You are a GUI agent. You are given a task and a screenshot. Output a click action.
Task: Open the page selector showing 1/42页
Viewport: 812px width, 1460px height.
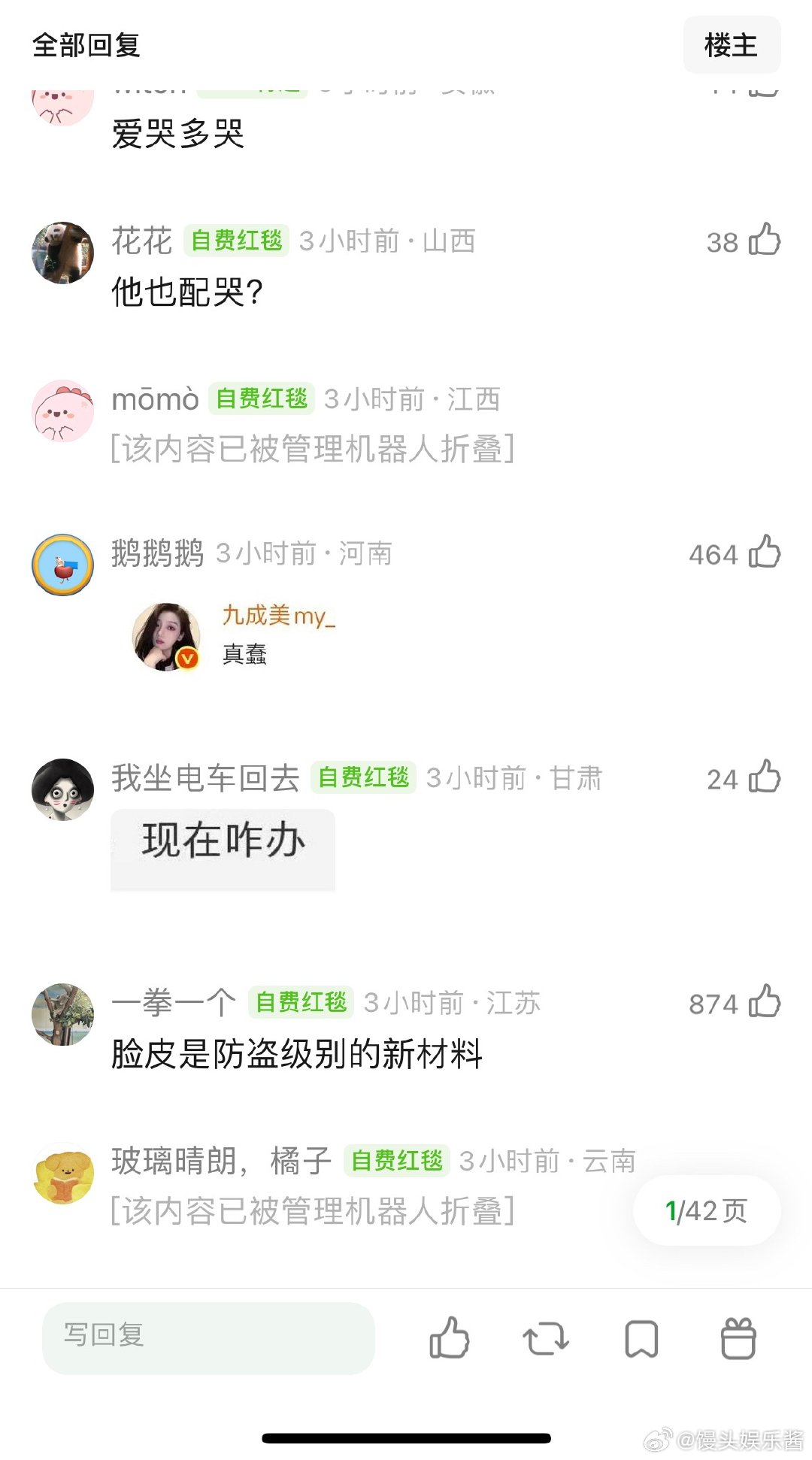coord(705,1210)
